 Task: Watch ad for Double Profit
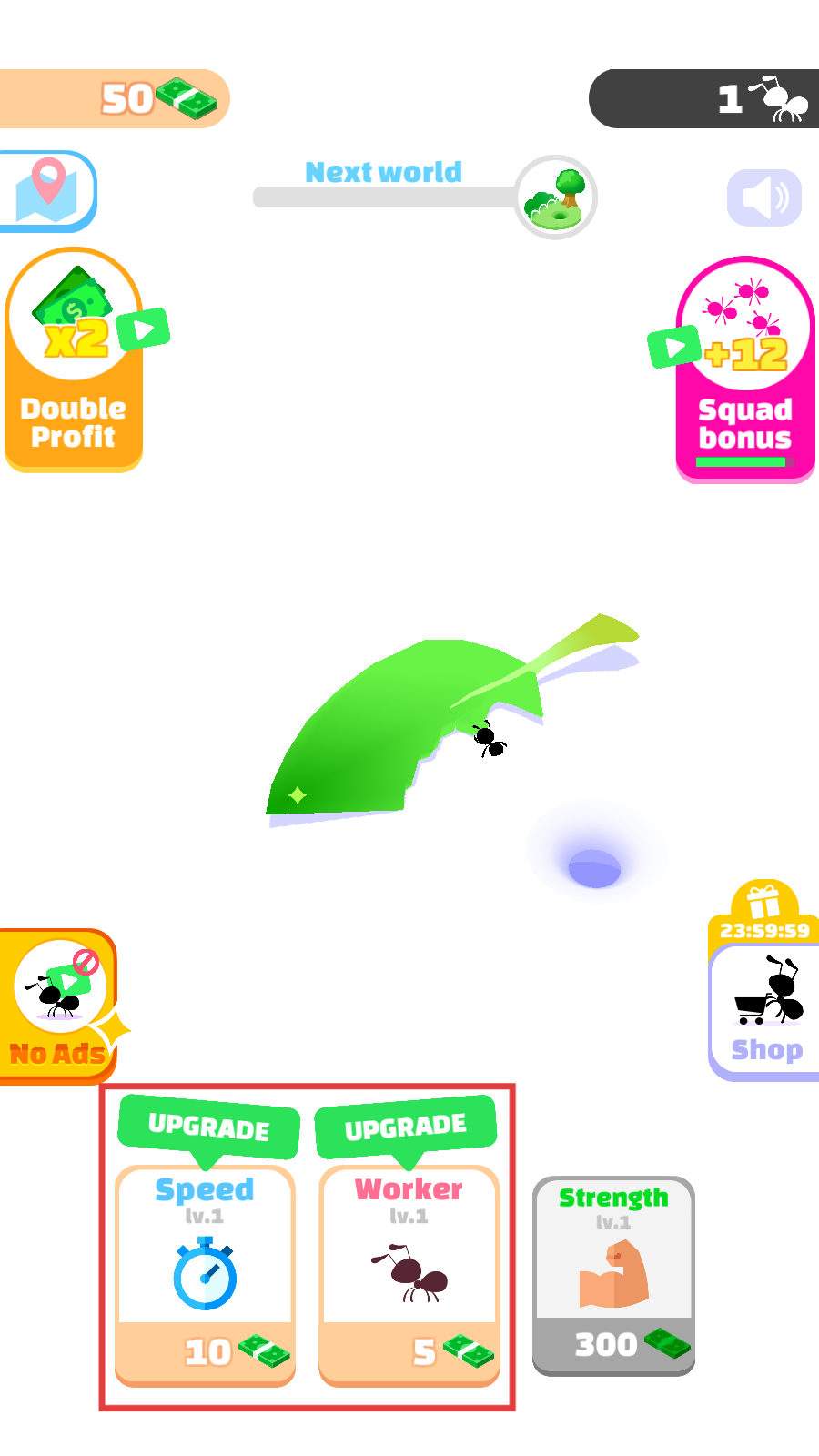(75, 359)
